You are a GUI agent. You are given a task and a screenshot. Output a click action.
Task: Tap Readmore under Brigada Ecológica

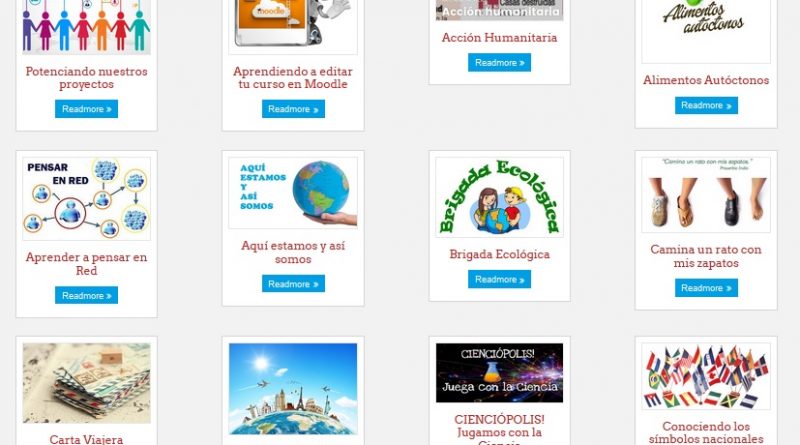(x=499, y=279)
